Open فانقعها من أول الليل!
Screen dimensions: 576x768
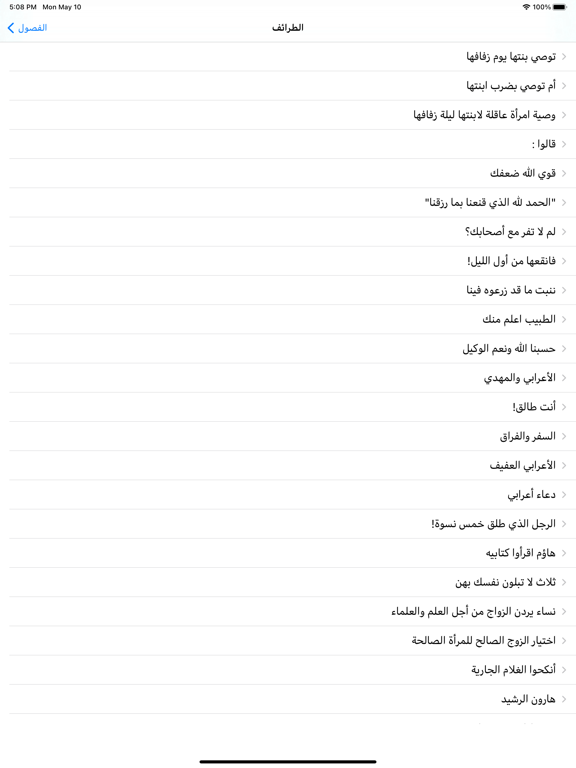point(288,261)
